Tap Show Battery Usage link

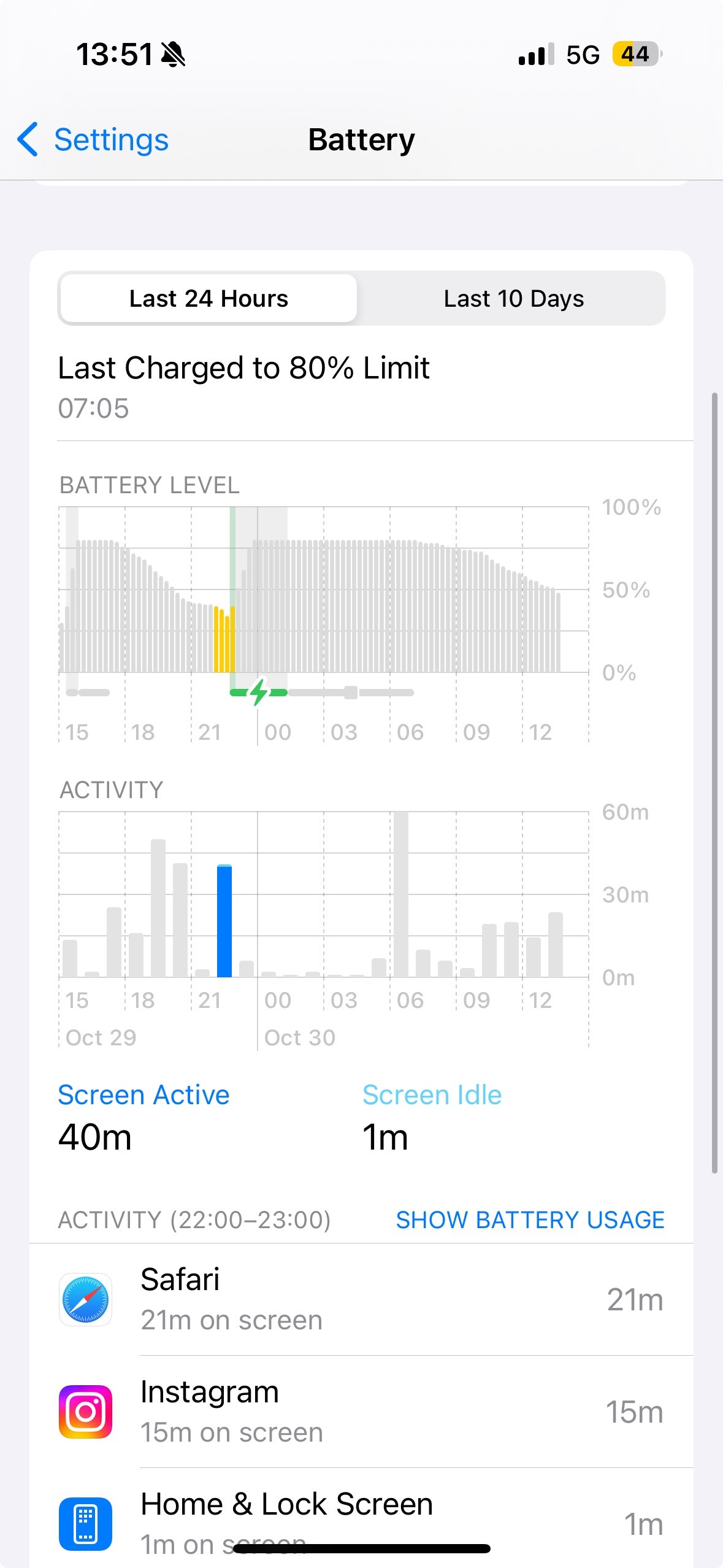(x=530, y=1220)
